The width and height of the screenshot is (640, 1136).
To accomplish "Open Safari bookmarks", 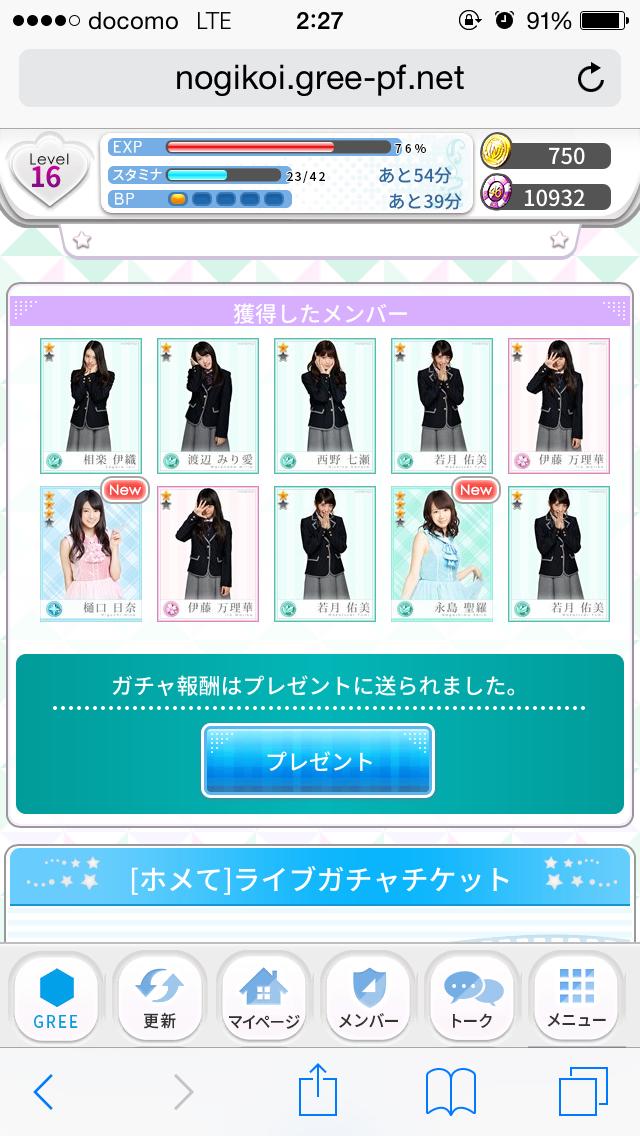I will (x=450, y=1092).
